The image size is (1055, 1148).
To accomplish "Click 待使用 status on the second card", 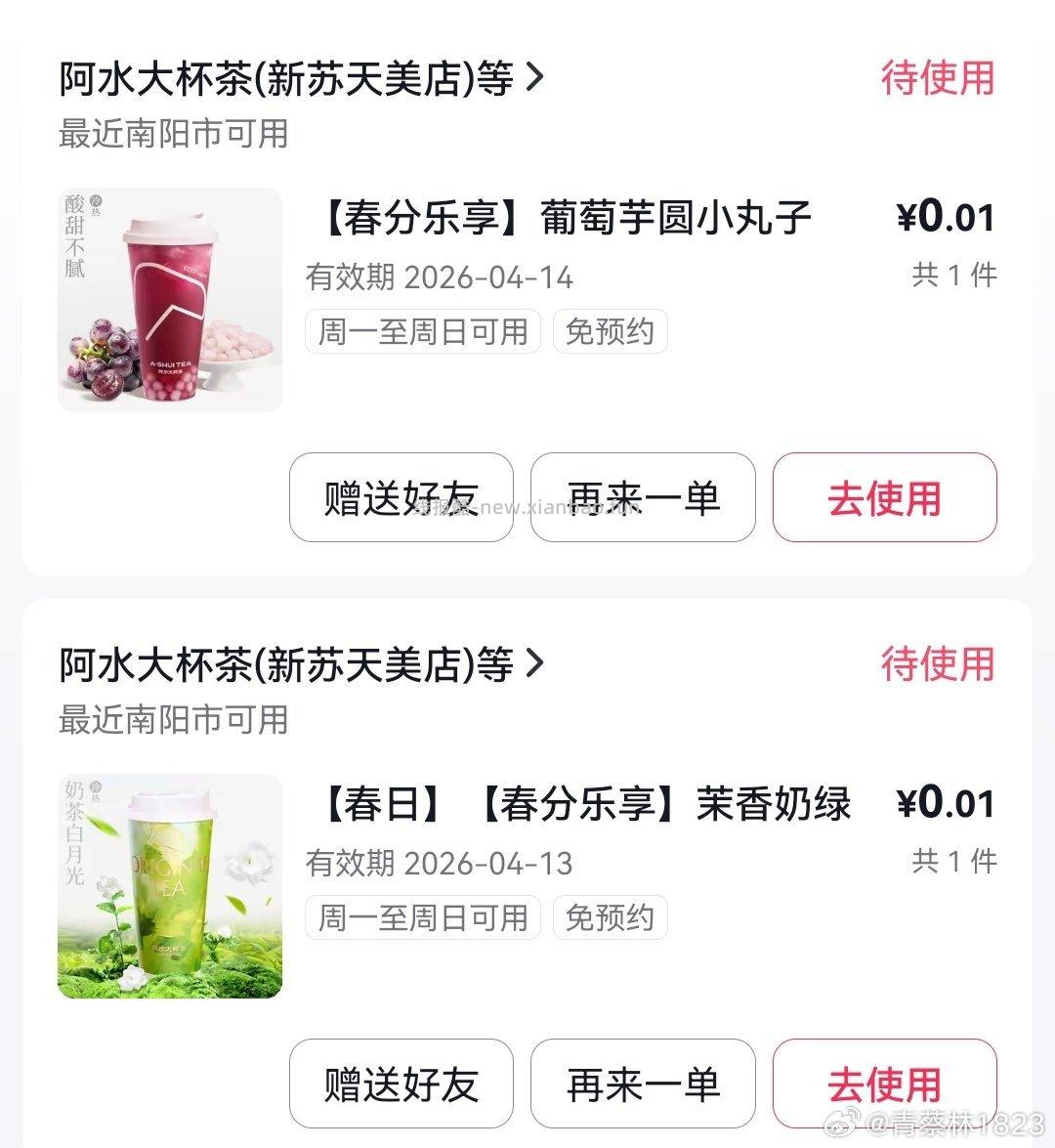I will (939, 665).
